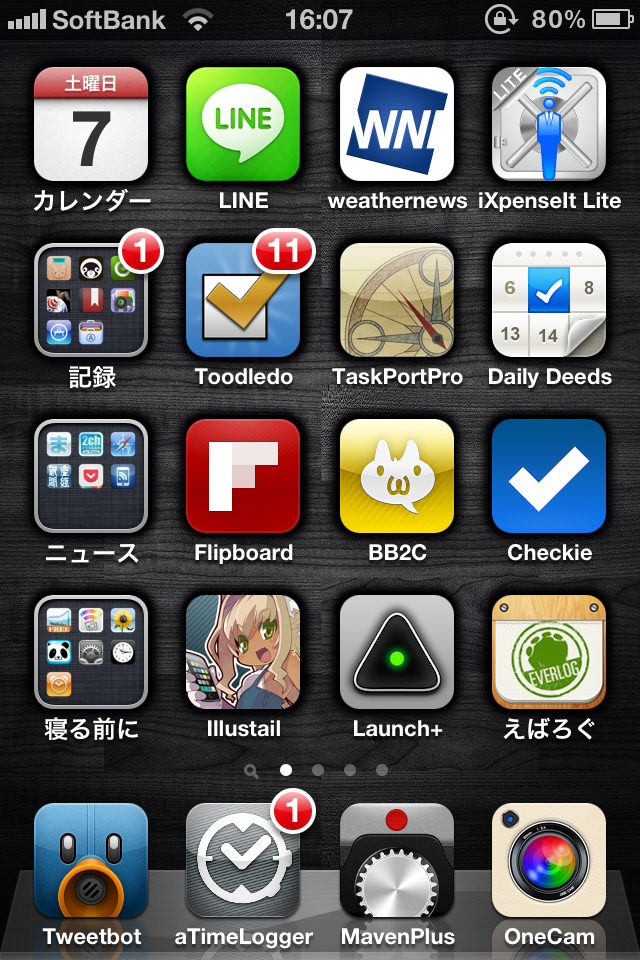Open the カレンダー calendar app
The height and width of the screenshot is (960, 640).
(91, 124)
